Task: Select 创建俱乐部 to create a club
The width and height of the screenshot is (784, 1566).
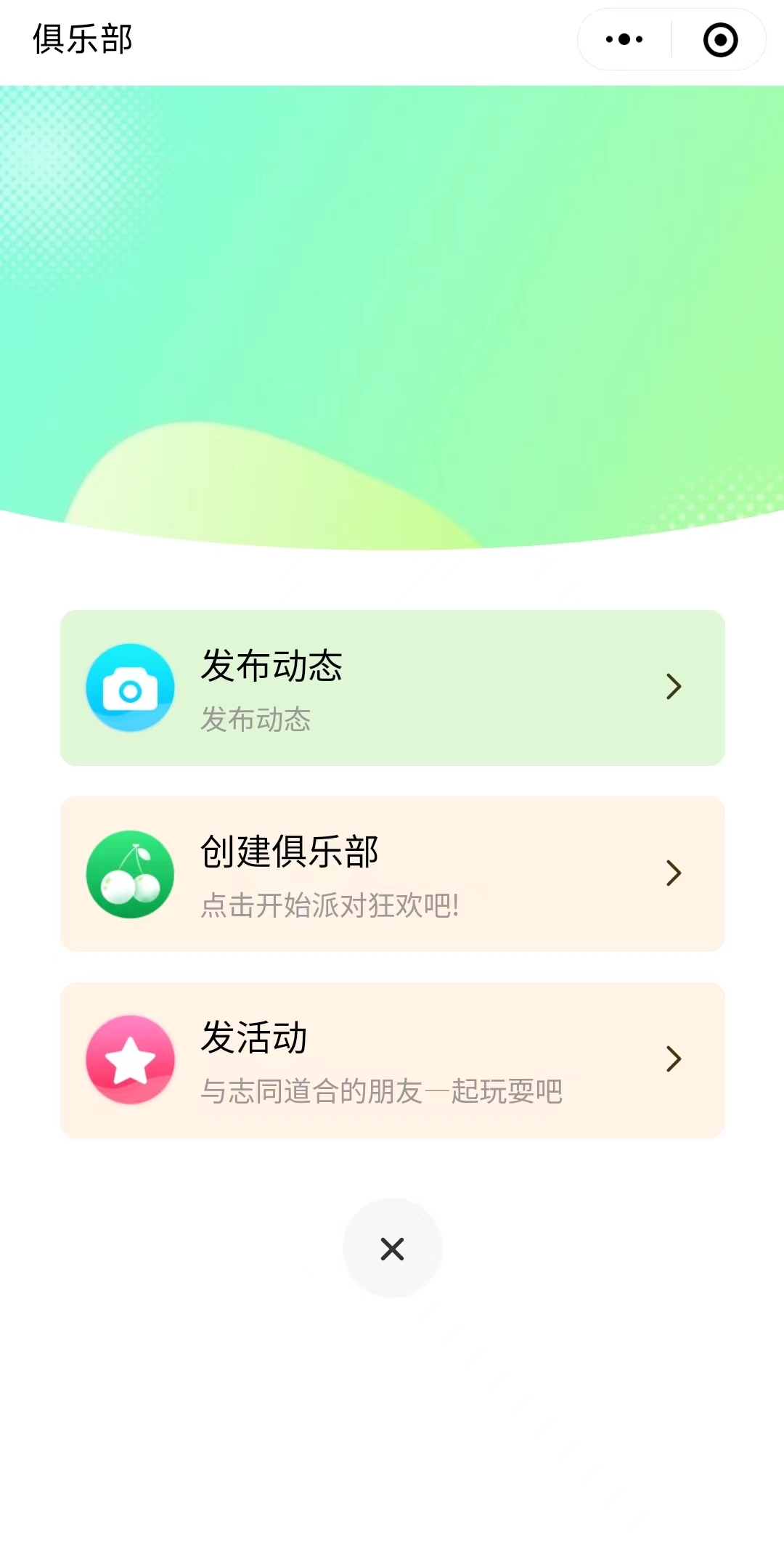Action: click(392, 873)
